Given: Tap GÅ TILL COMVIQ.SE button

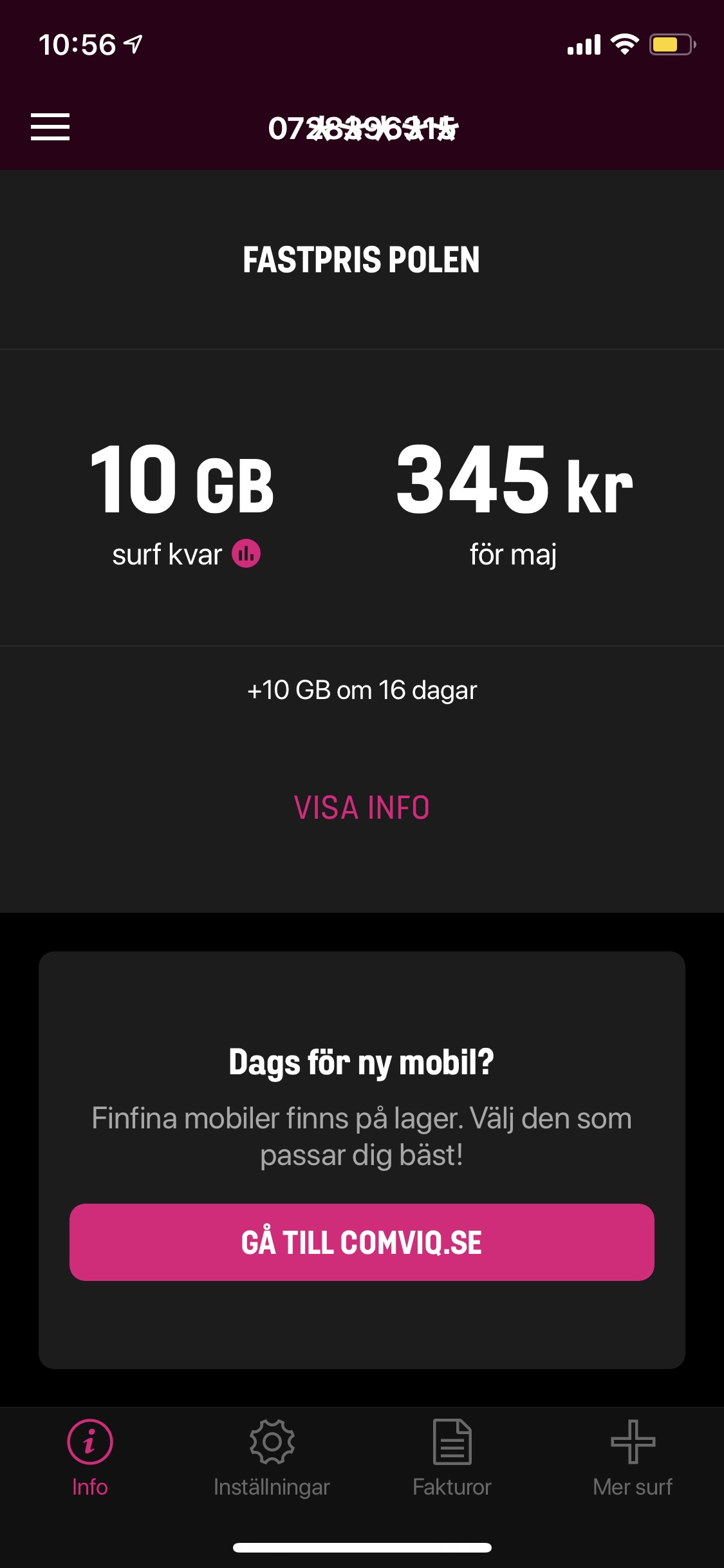Looking at the screenshot, I should tap(362, 1242).
